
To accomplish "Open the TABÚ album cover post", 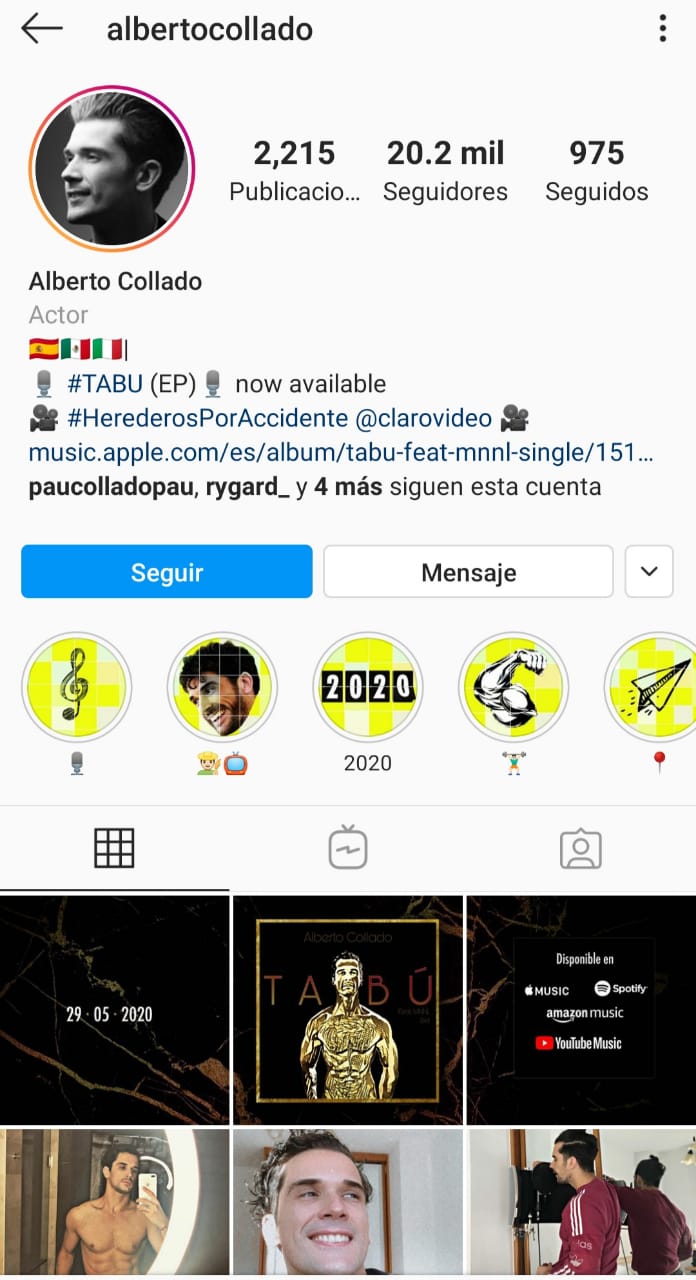I will click(348, 1010).
